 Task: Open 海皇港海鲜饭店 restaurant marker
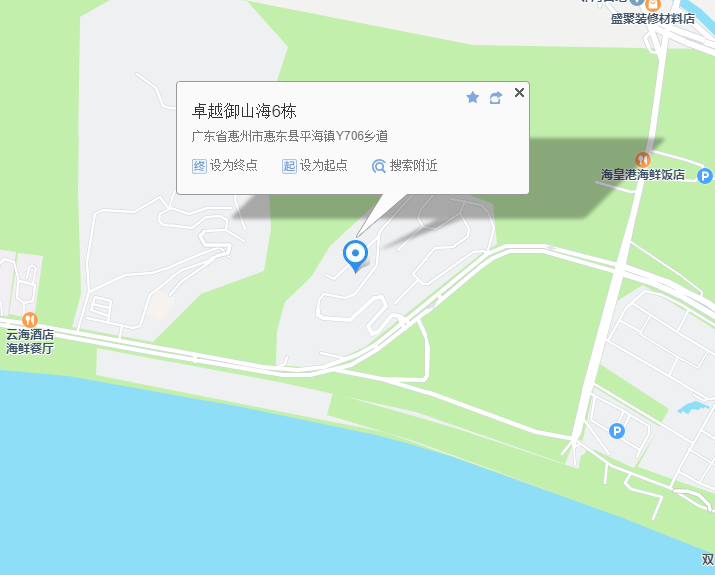(x=643, y=159)
